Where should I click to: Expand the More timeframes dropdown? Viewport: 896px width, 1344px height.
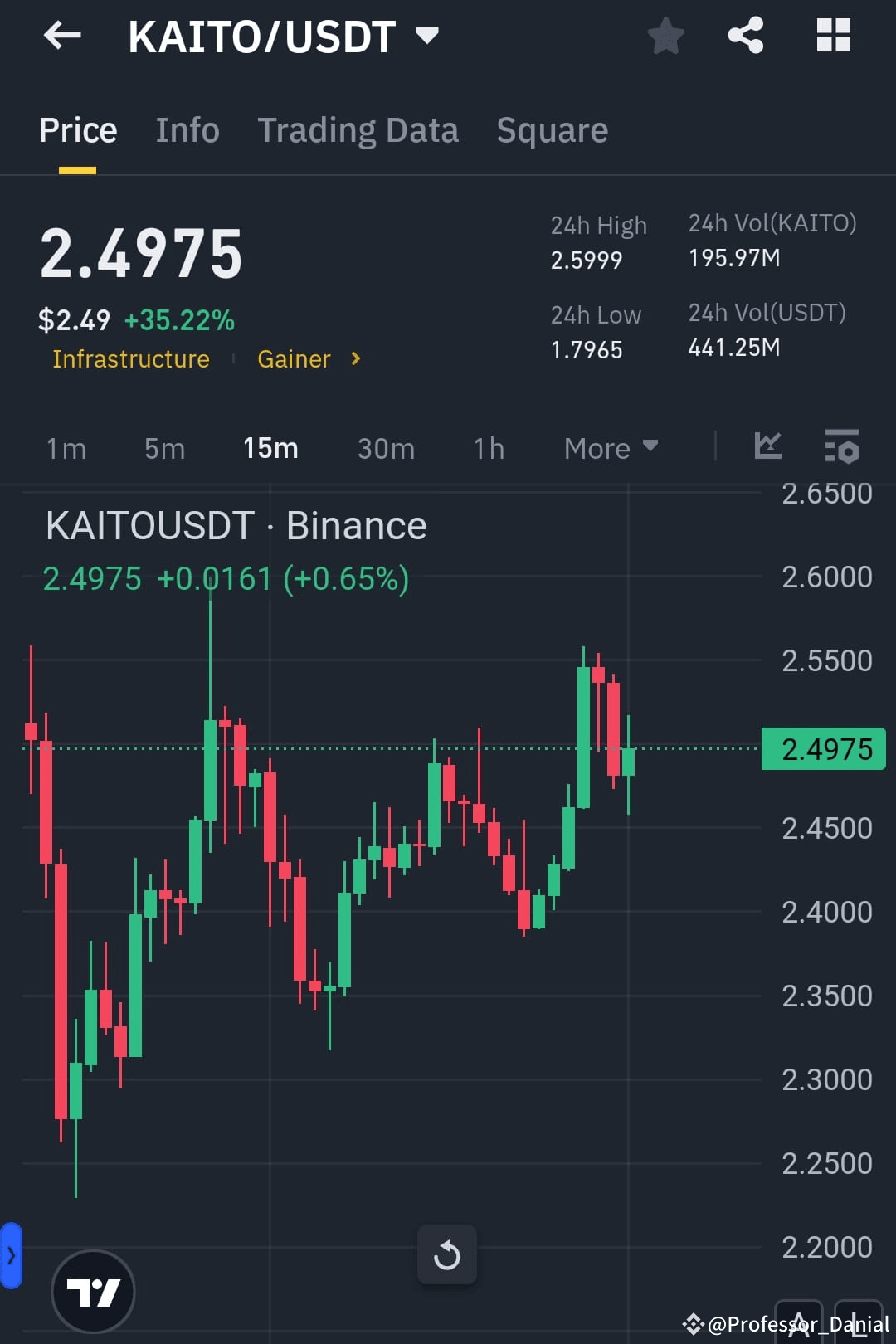tap(610, 448)
